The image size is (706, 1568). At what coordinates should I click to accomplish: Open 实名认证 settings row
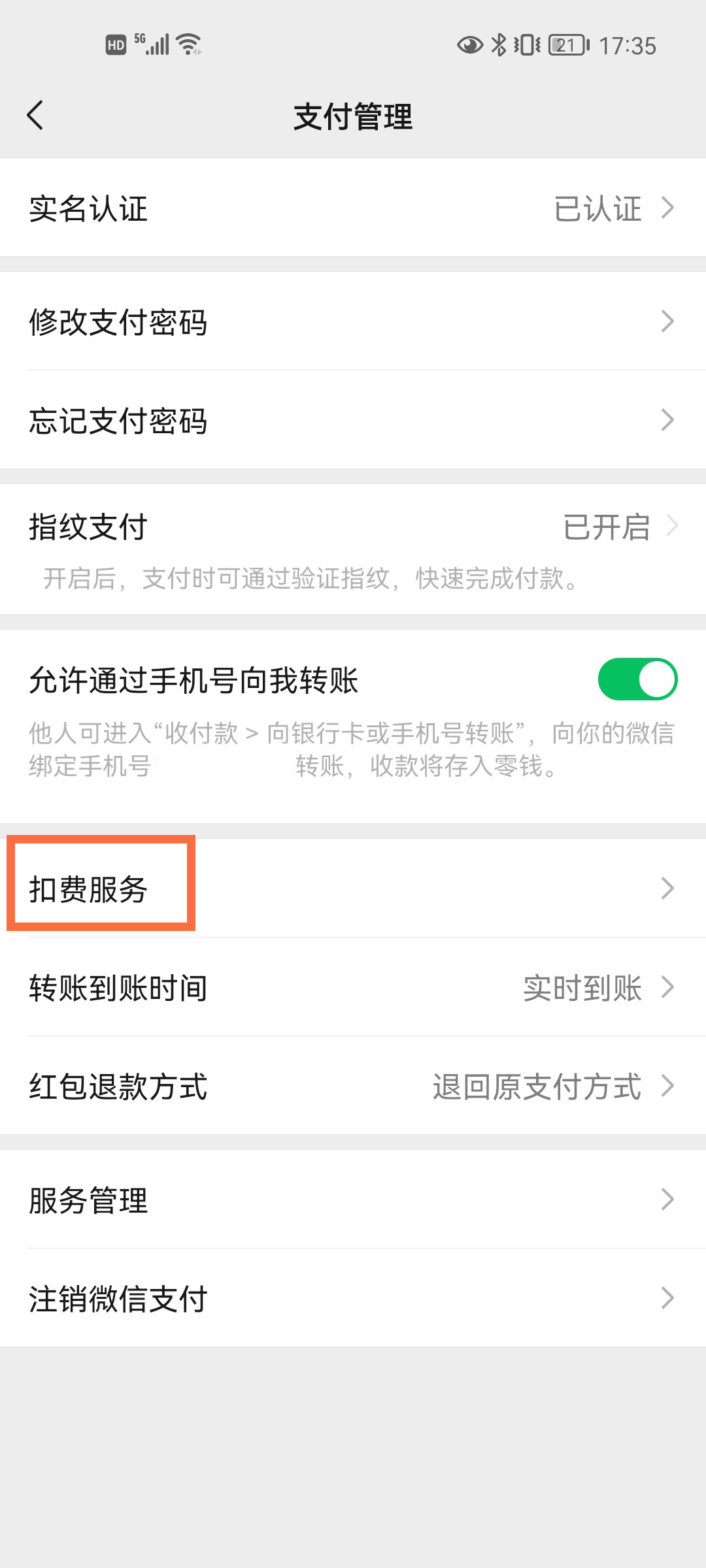(x=353, y=208)
